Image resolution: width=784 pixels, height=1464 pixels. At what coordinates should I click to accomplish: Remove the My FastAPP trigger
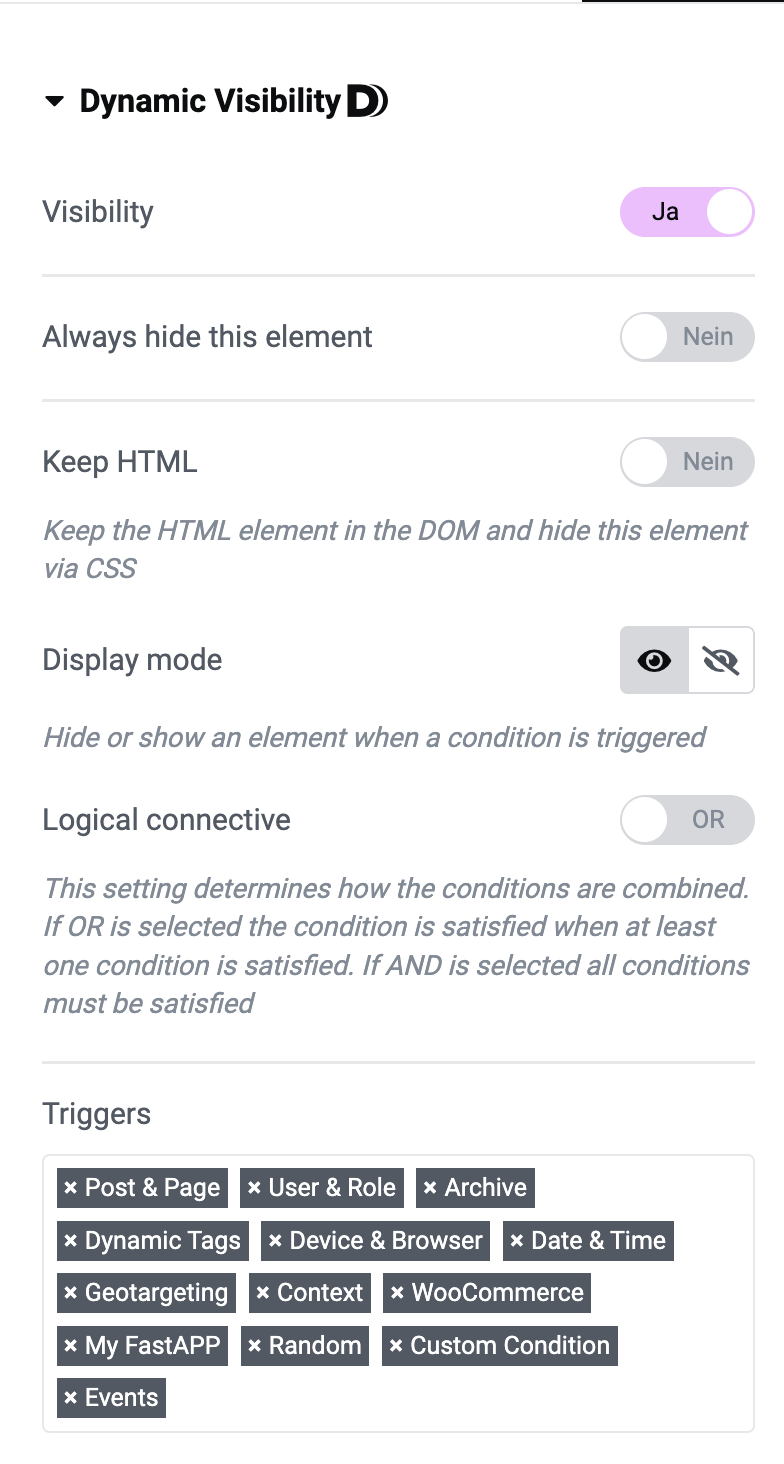(71, 1346)
